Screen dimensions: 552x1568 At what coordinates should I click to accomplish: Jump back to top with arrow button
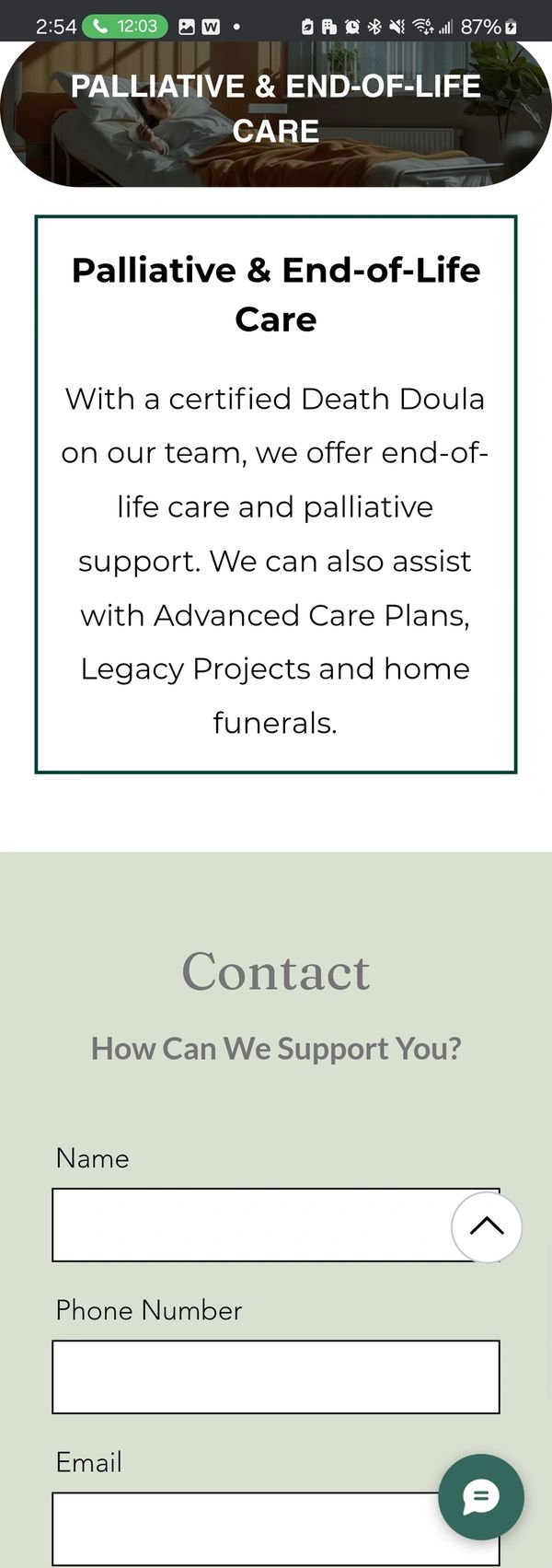point(486,1226)
